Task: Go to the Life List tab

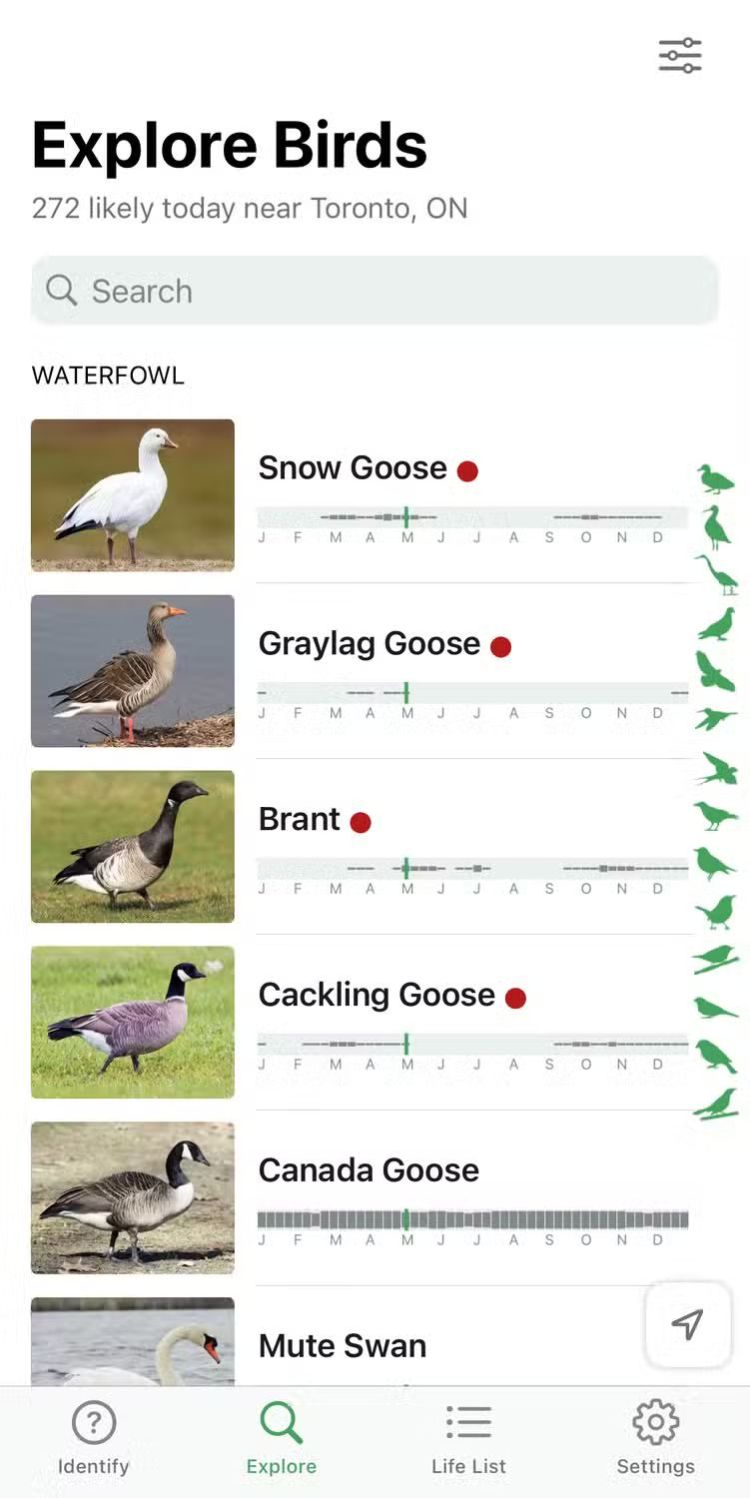Action: (468, 1439)
